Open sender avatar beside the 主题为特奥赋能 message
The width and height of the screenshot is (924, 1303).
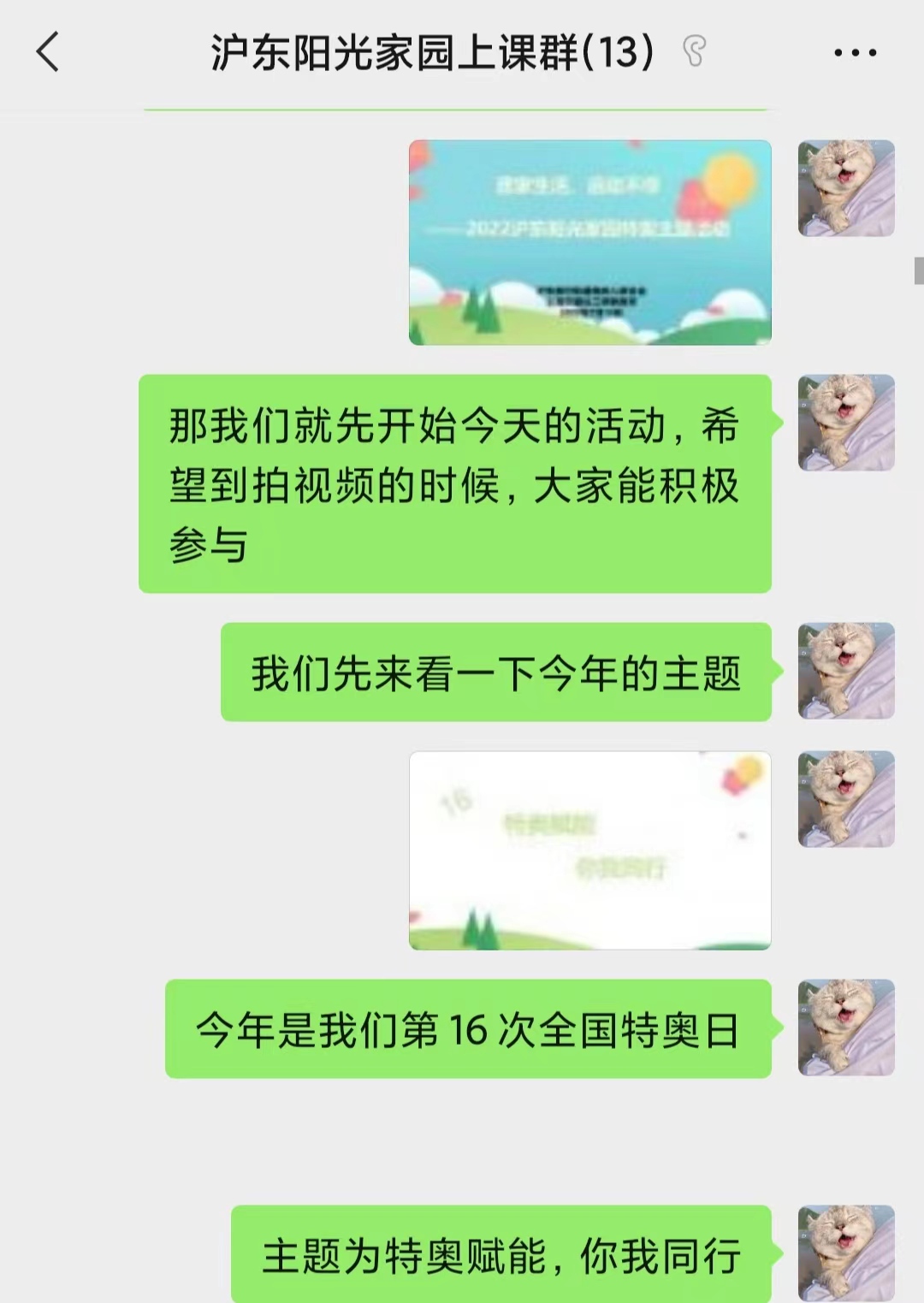tap(845, 1253)
